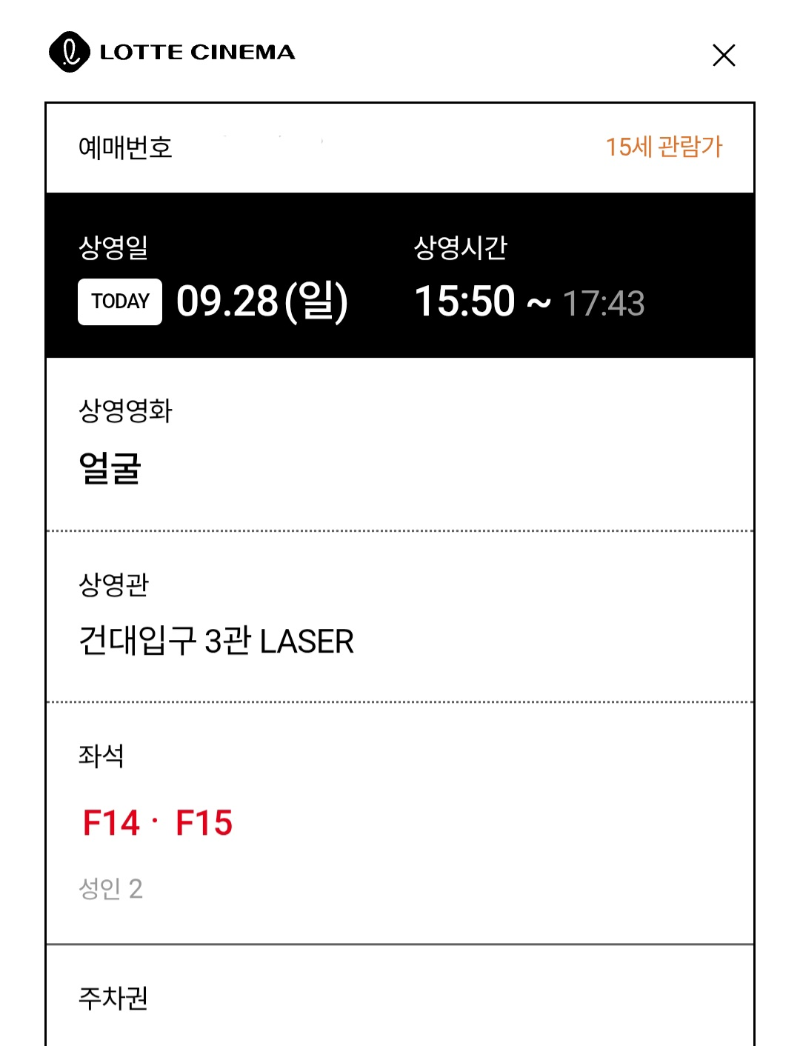The image size is (800, 1046).
Task: Click the movie title 얼굴
Action: pyautogui.click(x=110, y=466)
